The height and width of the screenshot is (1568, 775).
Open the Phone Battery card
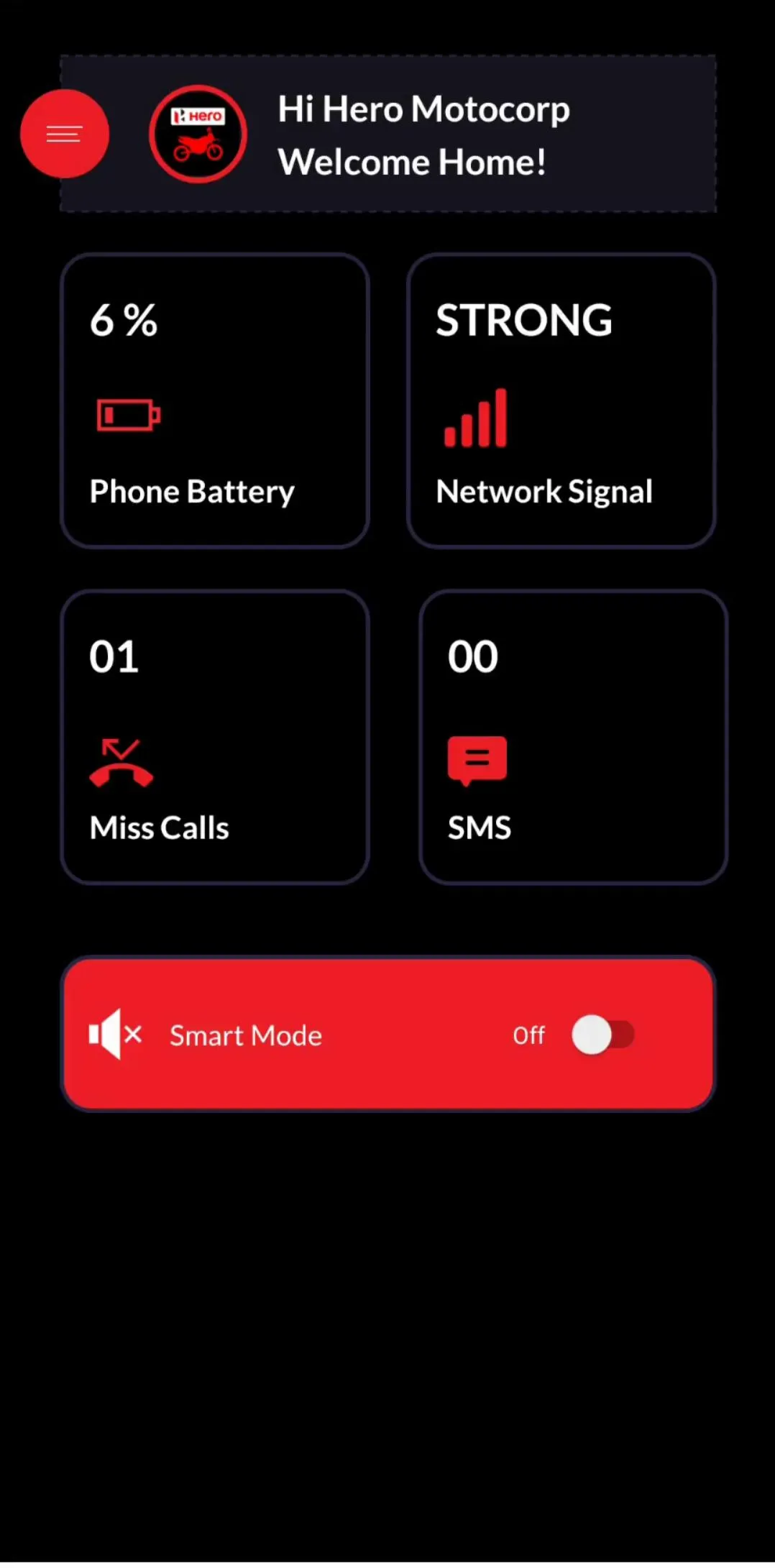pyautogui.click(x=215, y=400)
